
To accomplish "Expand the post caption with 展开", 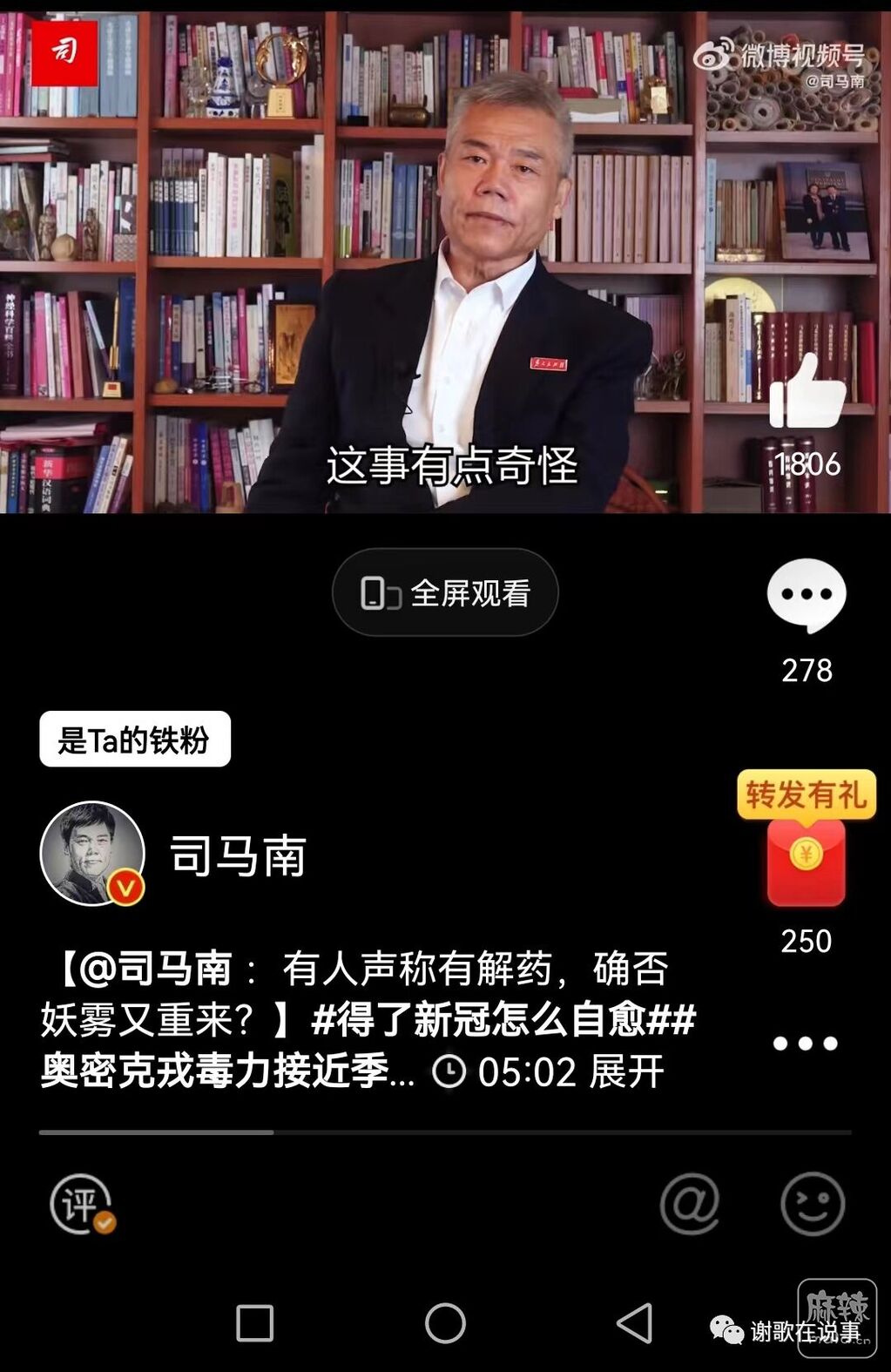I will pyautogui.click(x=626, y=1071).
